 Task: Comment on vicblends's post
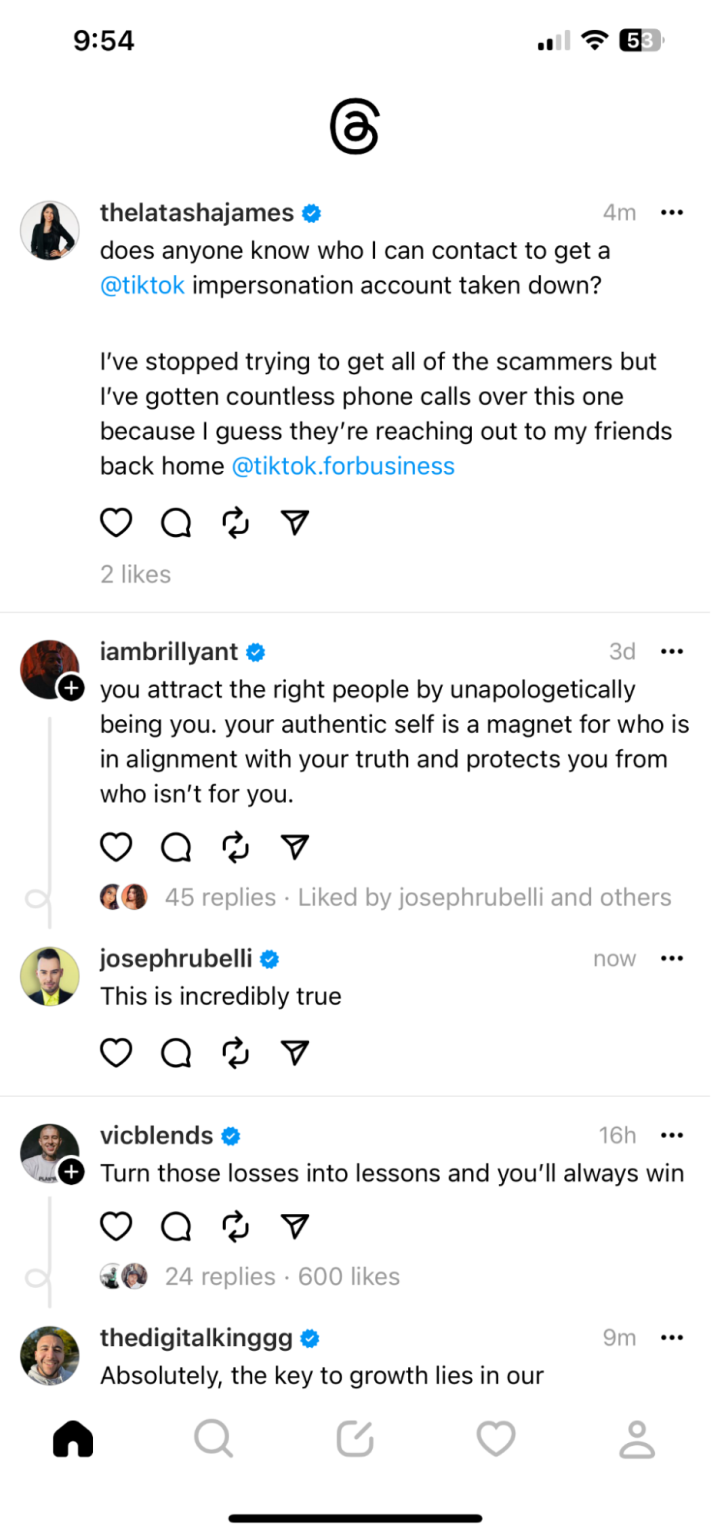tap(176, 1226)
